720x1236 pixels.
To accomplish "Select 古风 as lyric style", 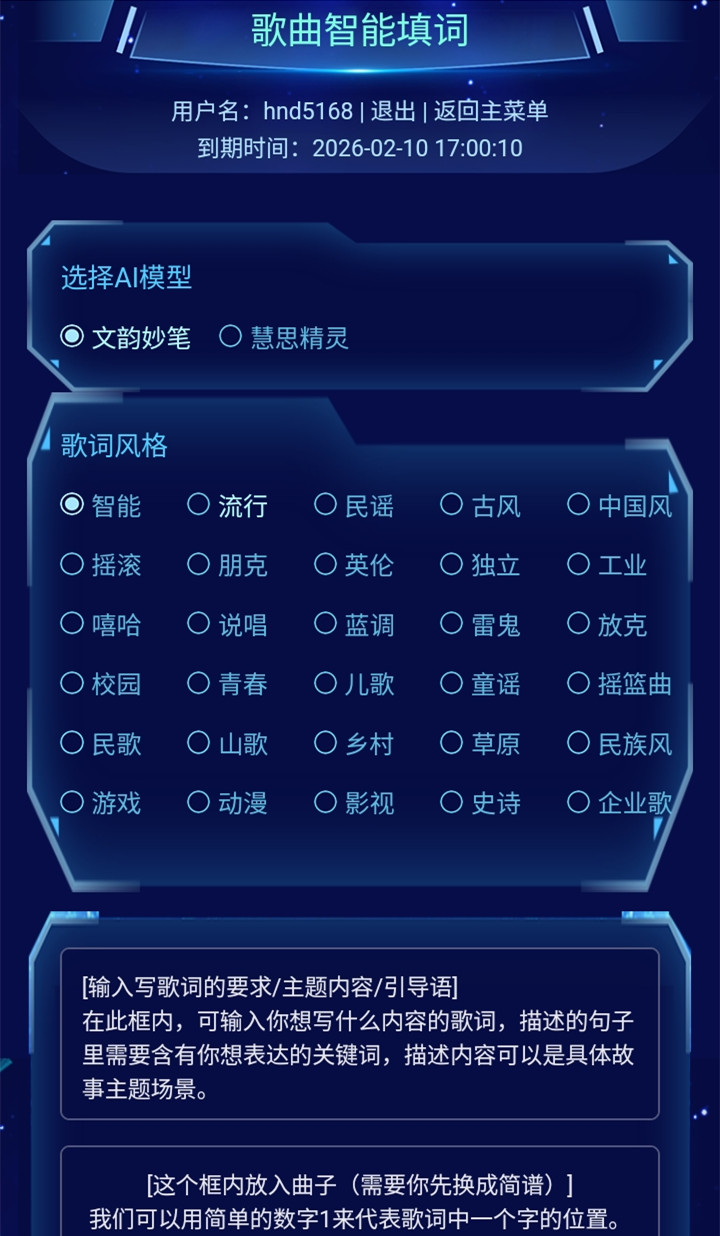I will tap(452, 505).
